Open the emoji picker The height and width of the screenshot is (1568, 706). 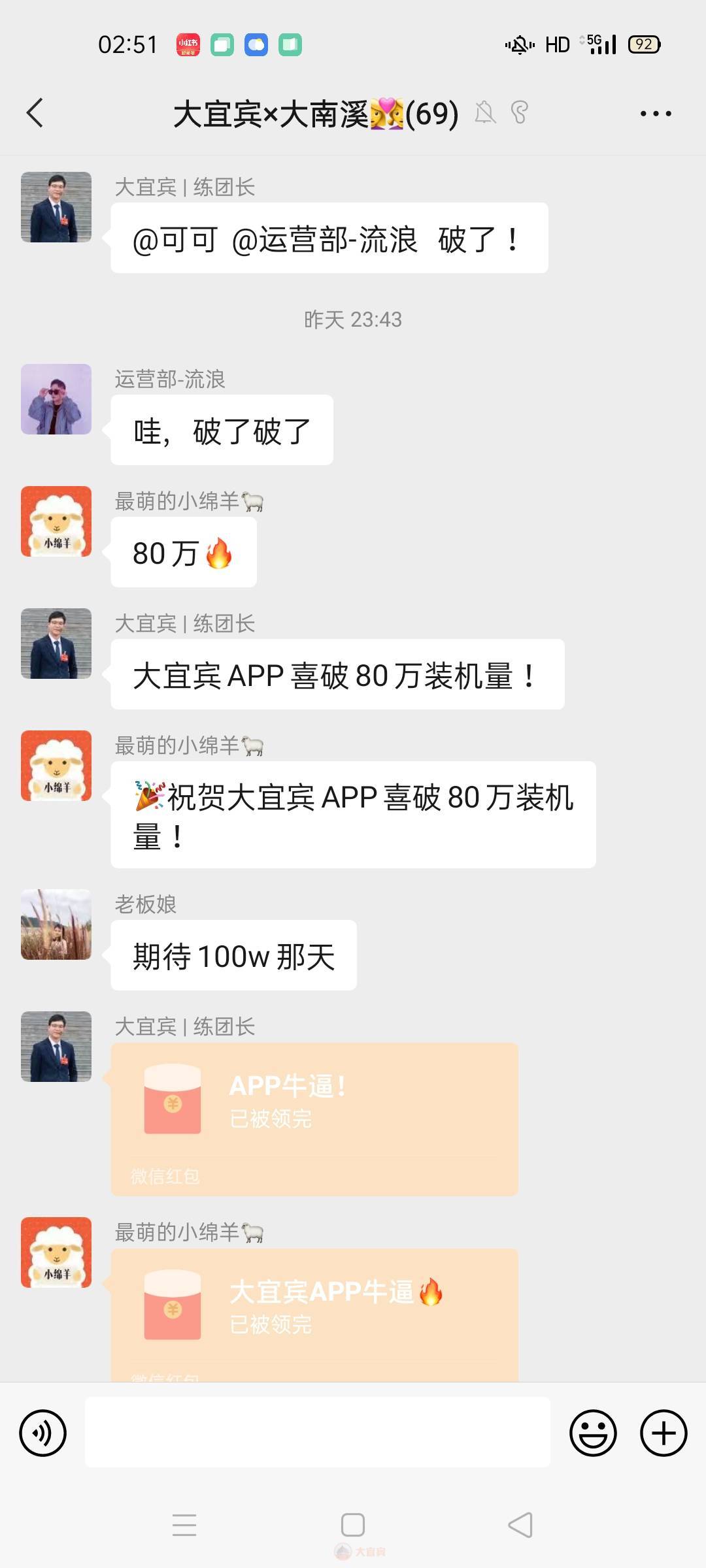[x=593, y=1433]
